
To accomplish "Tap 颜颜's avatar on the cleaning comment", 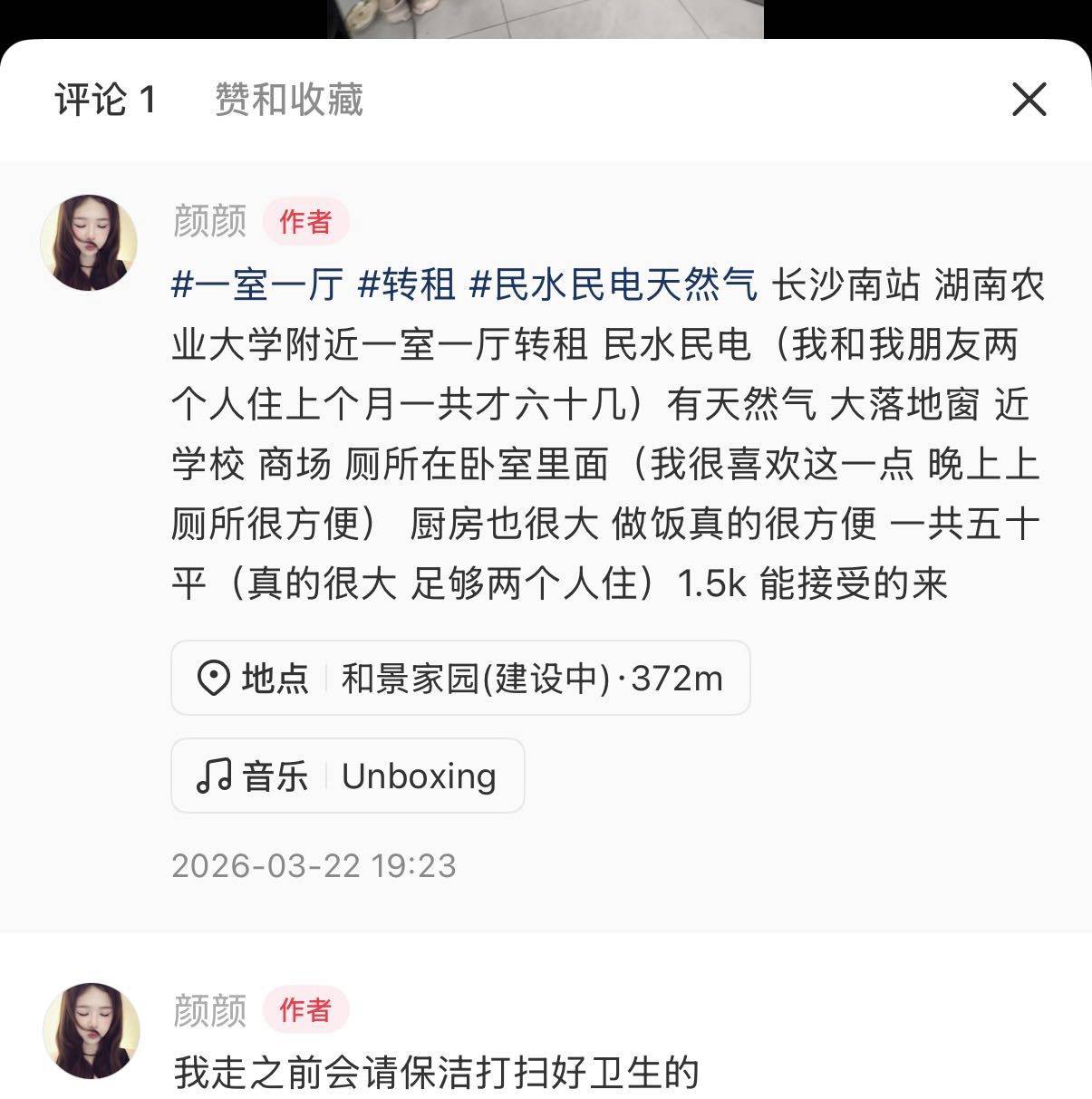I will coord(92,1030).
